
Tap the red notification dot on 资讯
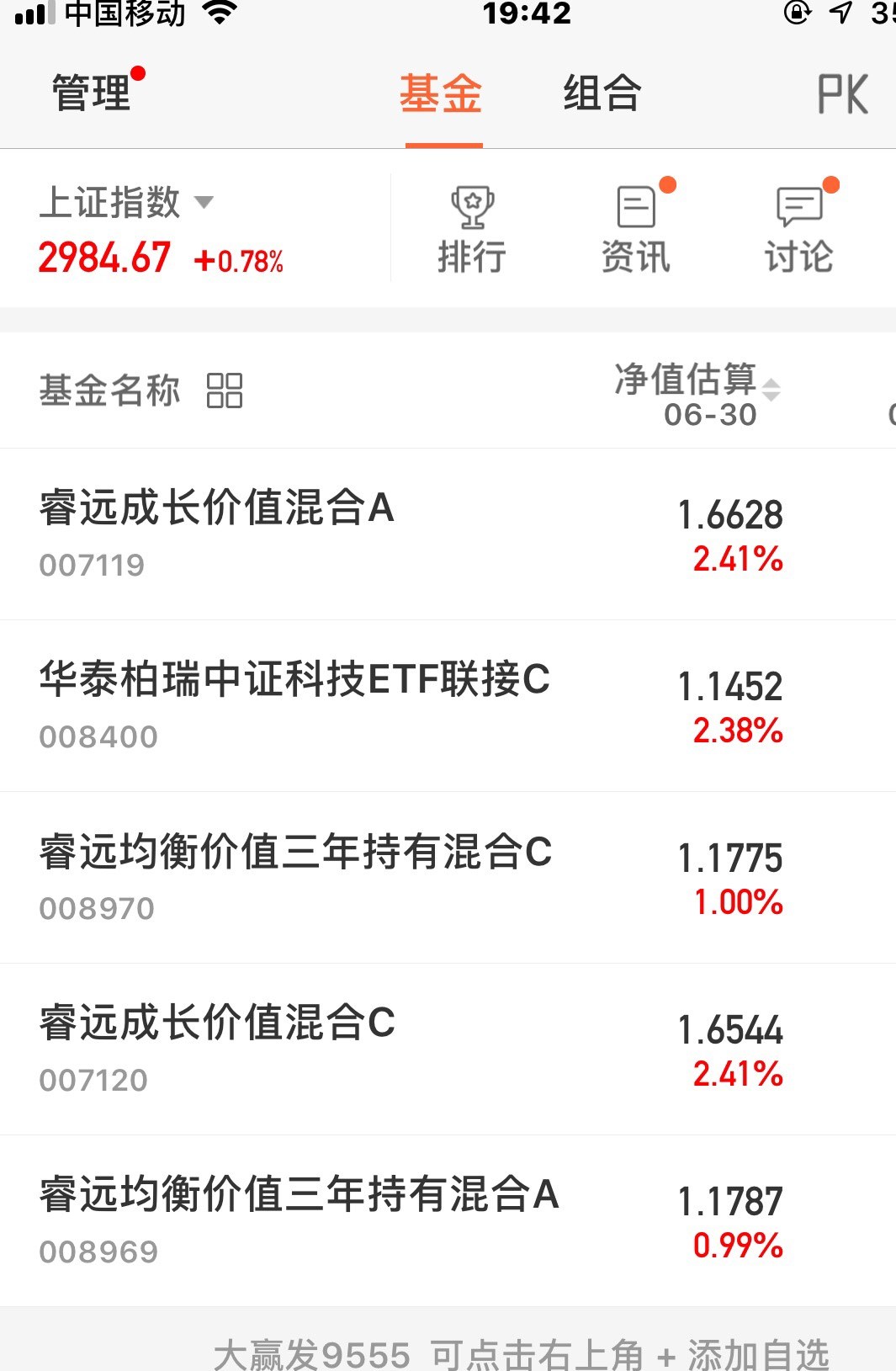pos(667,183)
